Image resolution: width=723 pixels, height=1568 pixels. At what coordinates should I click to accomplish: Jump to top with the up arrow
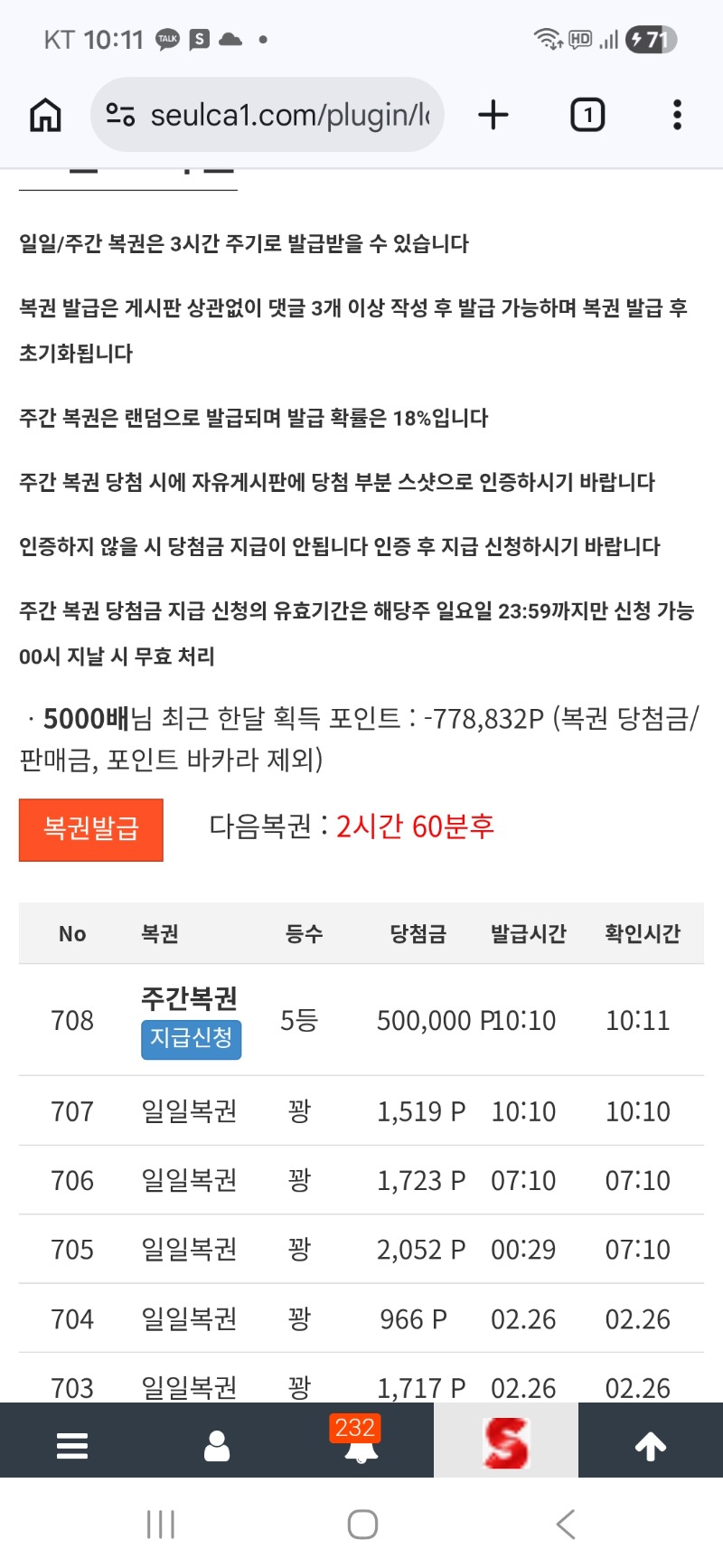click(x=651, y=1445)
